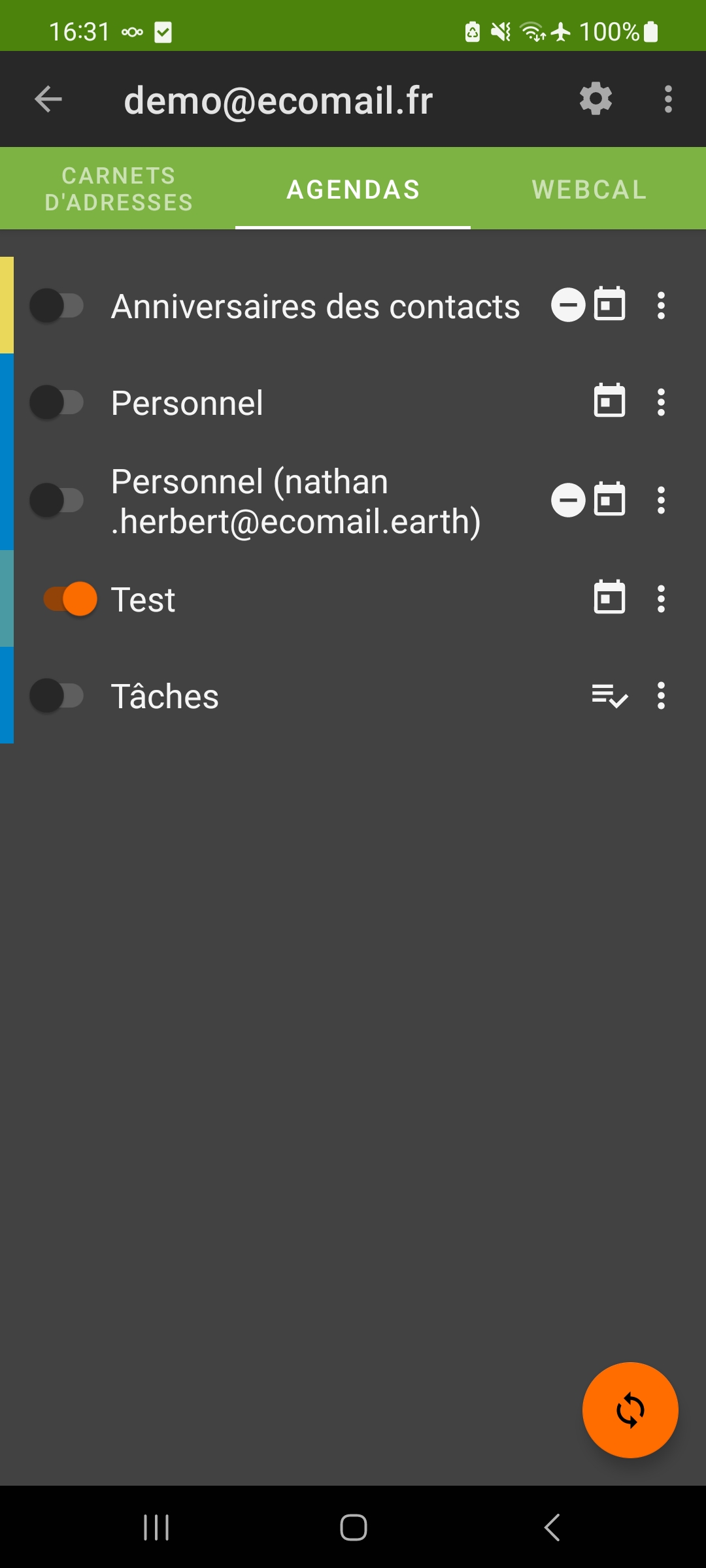Go back using the top arrow

coord(48,99)
